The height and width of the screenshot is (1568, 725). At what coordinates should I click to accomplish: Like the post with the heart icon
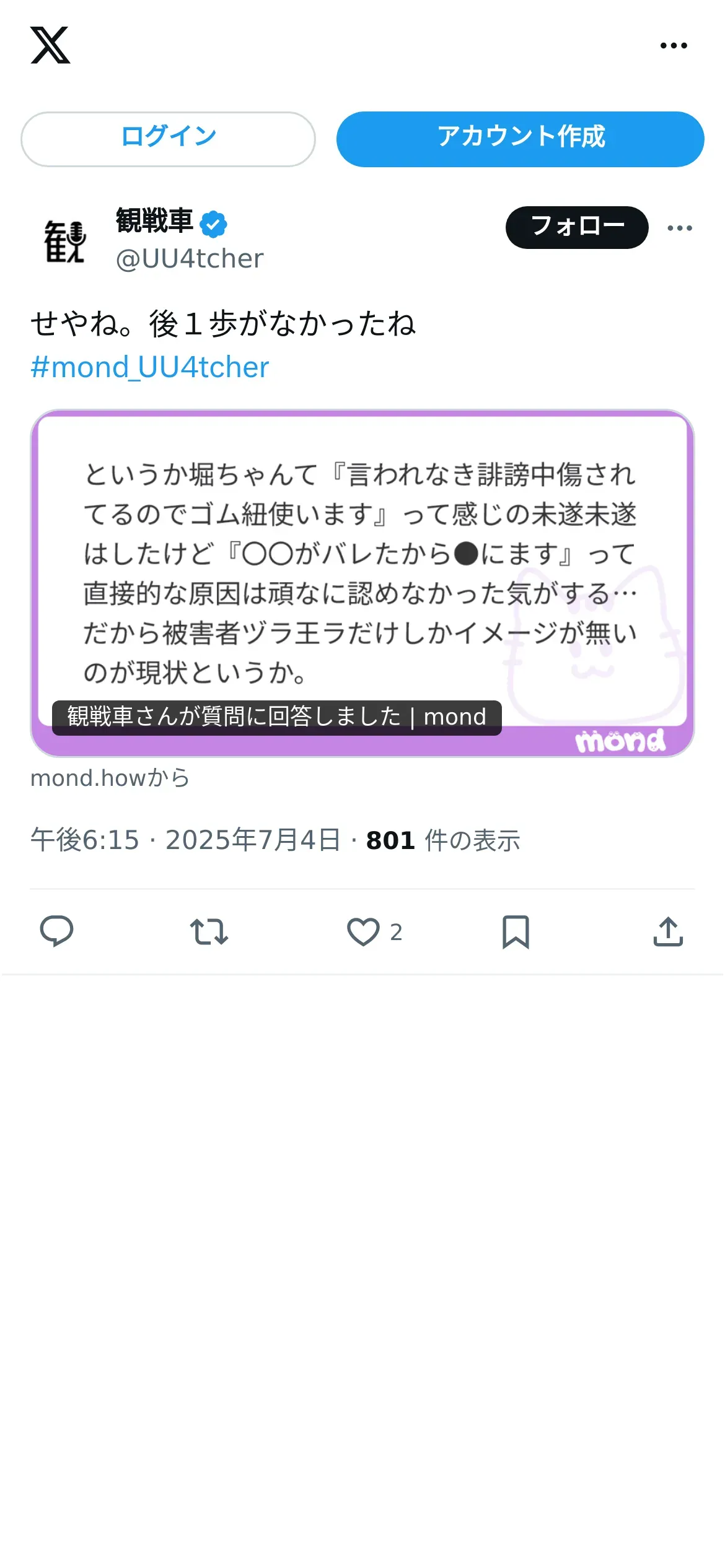click(x=363, y=931)
